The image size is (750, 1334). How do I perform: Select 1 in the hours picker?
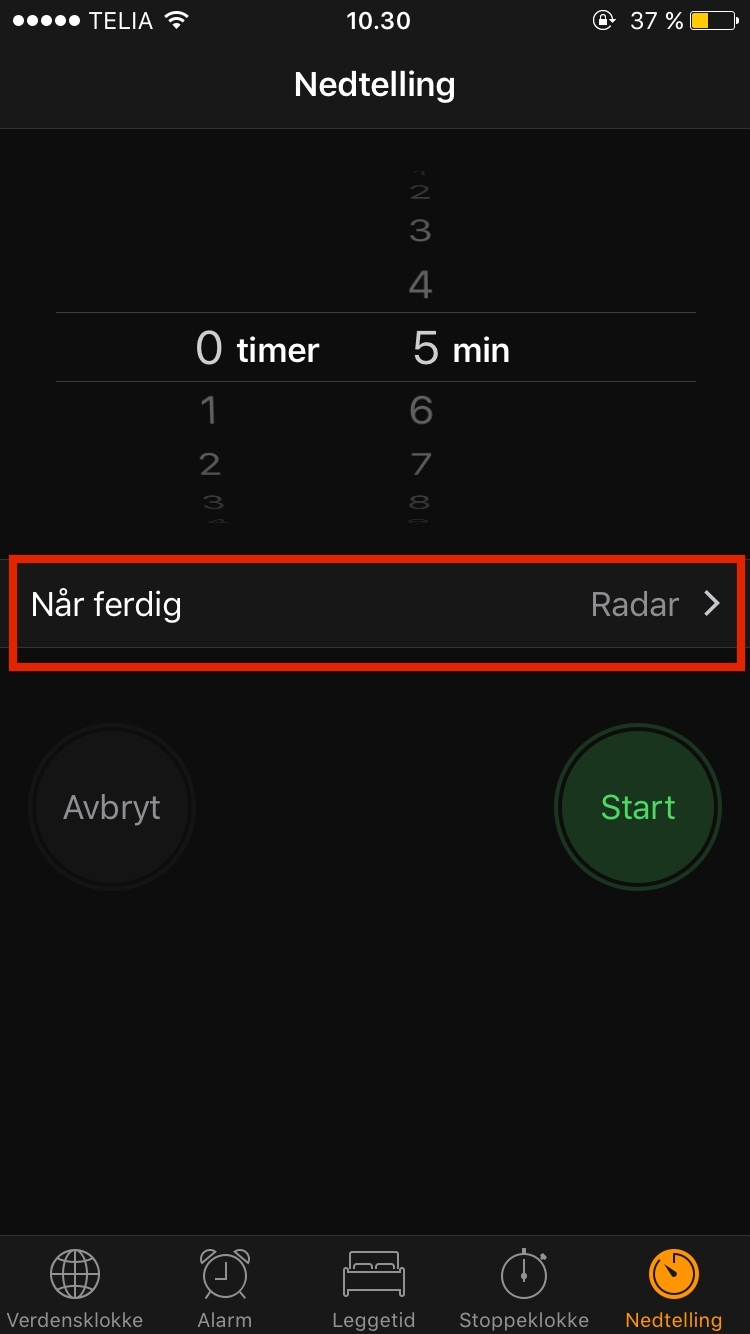tap(209, 410)
